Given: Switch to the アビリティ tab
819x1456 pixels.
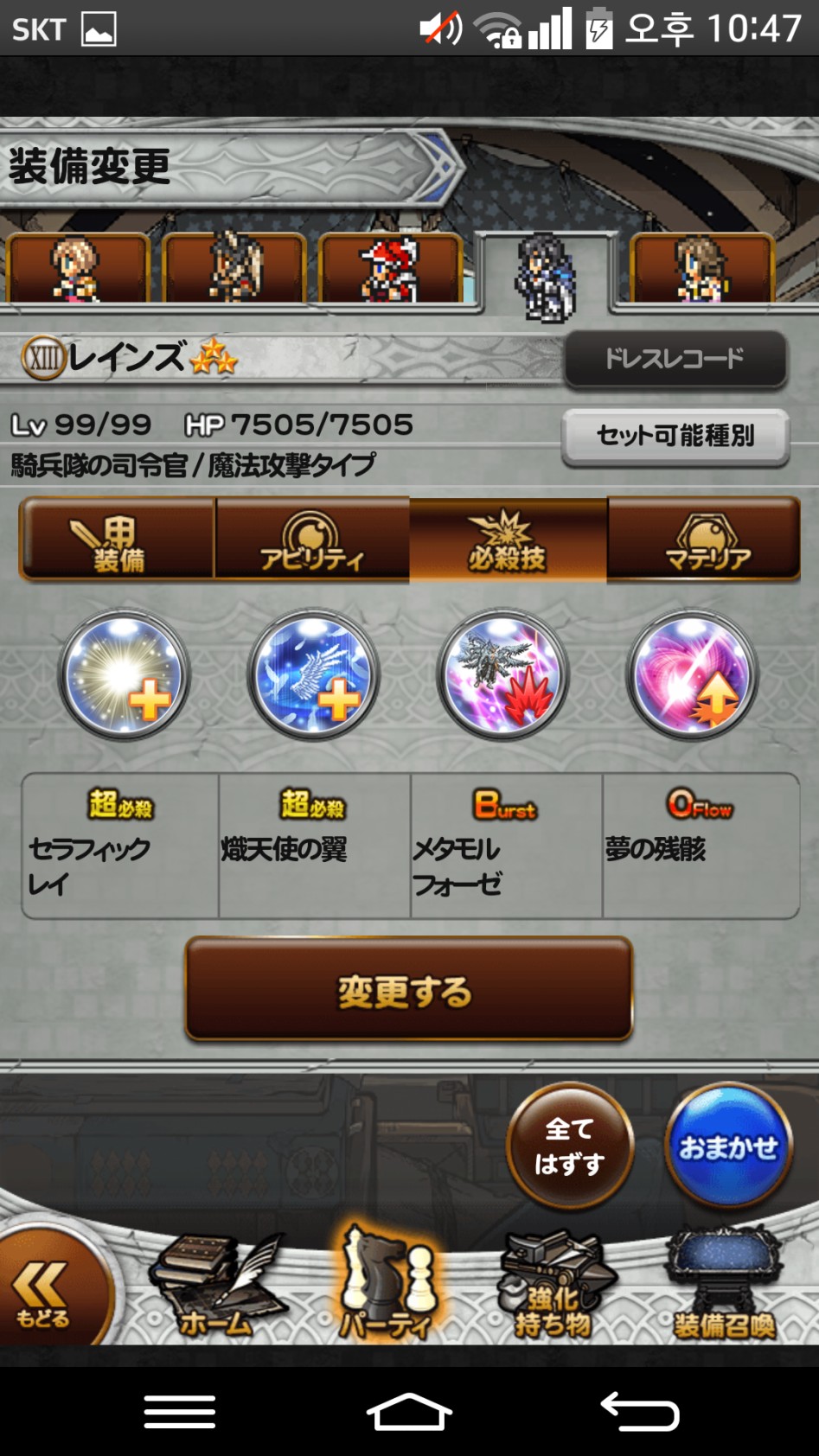Looking at the screenshot, I should tap(312, 540).
